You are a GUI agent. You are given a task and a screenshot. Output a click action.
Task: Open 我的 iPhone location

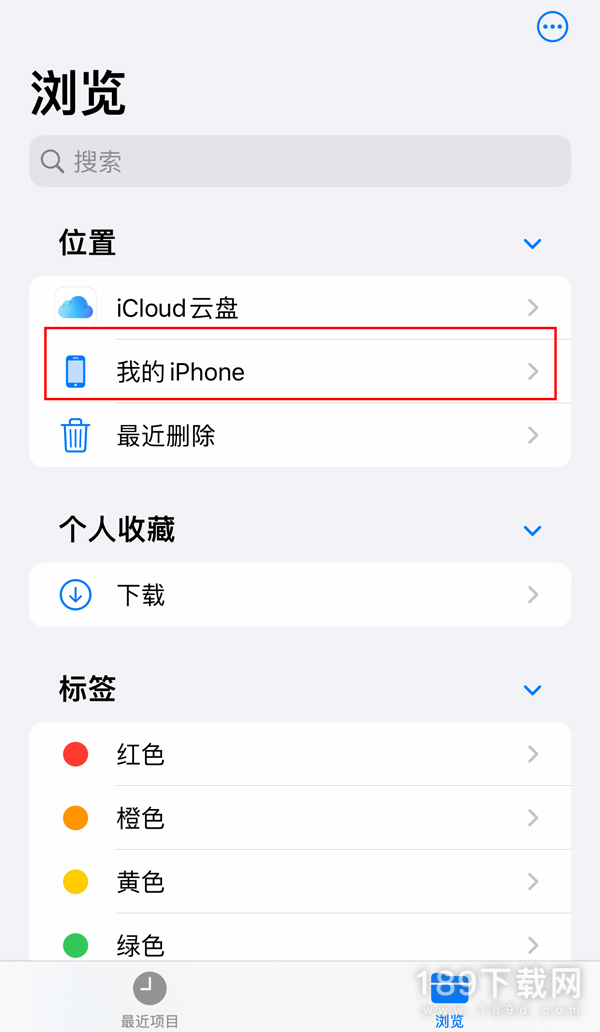coord(300,371)
